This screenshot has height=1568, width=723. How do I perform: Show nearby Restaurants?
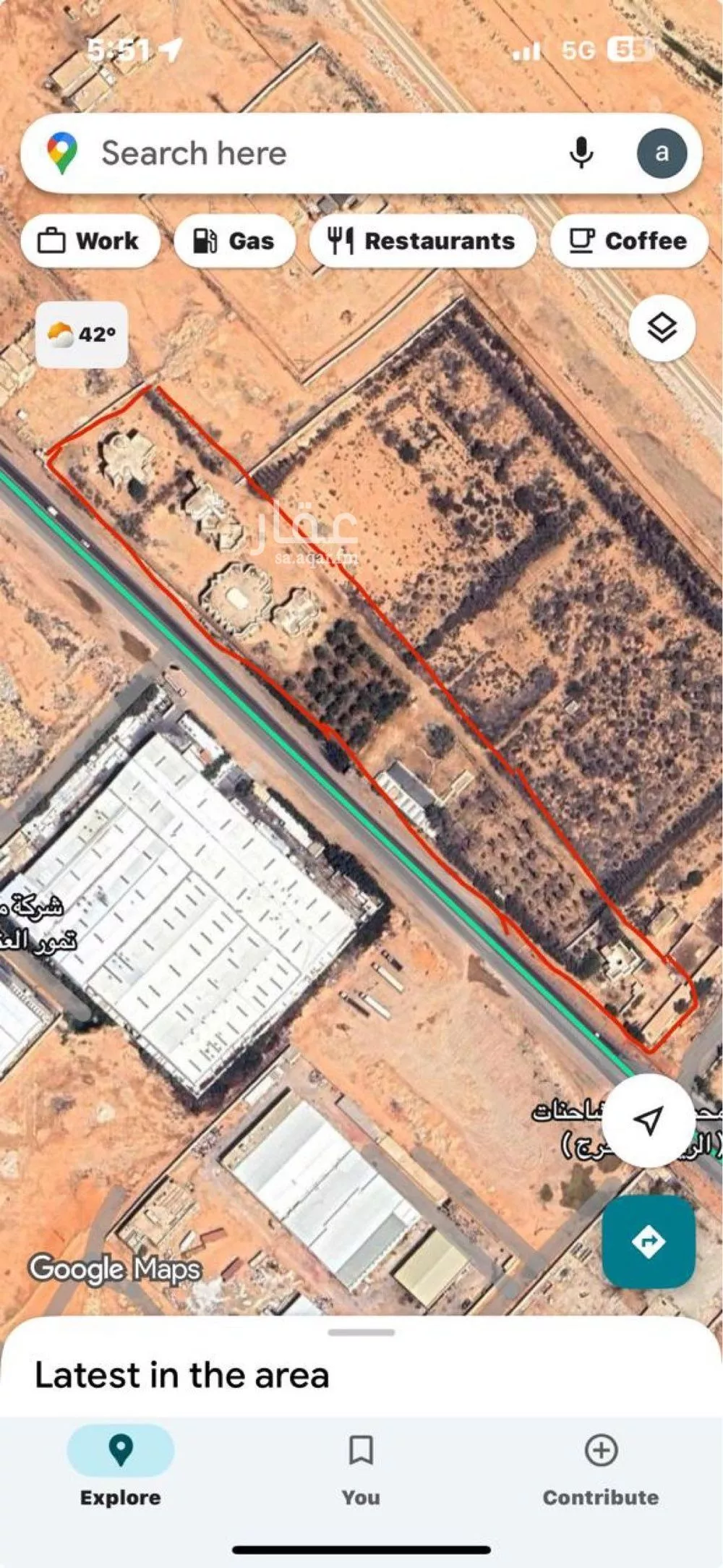(422, 241)
